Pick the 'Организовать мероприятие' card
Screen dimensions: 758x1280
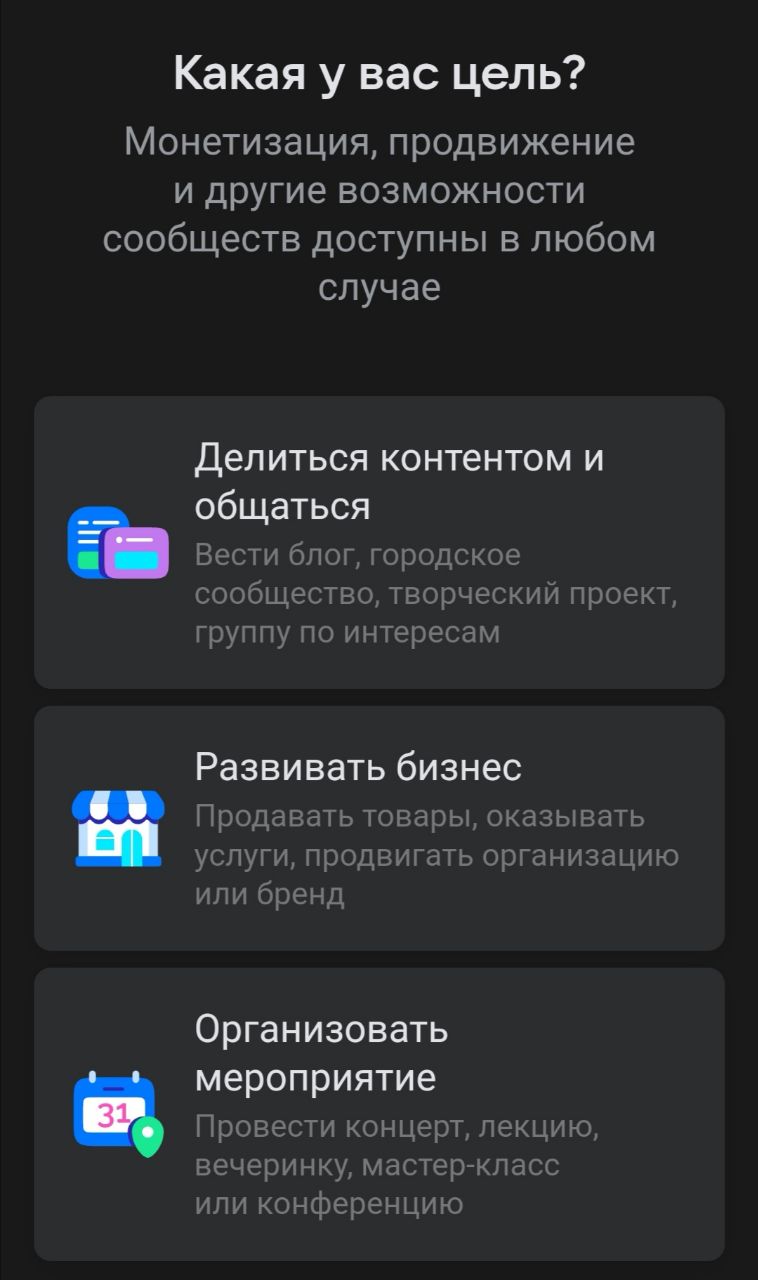(x=379, y=1114)
